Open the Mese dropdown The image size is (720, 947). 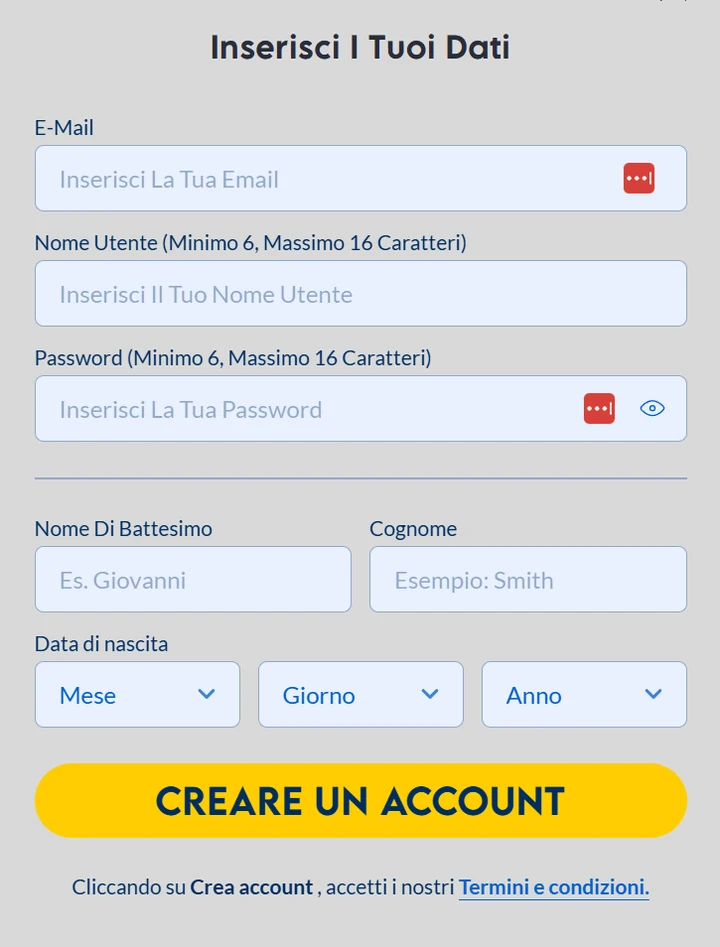tap(137, 694)
